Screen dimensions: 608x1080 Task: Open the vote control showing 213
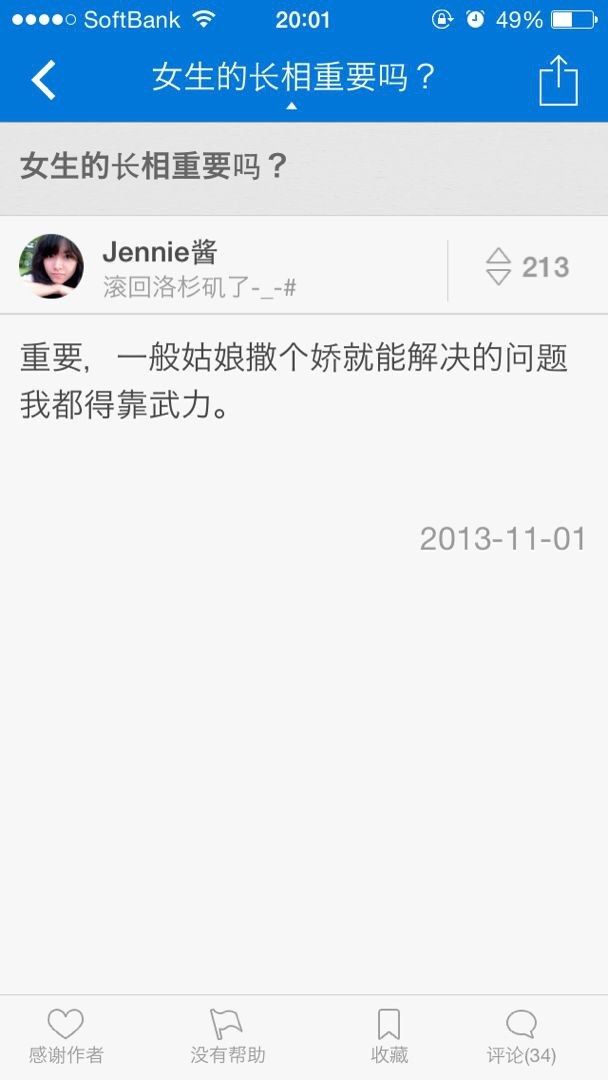(x=527, y=267)
